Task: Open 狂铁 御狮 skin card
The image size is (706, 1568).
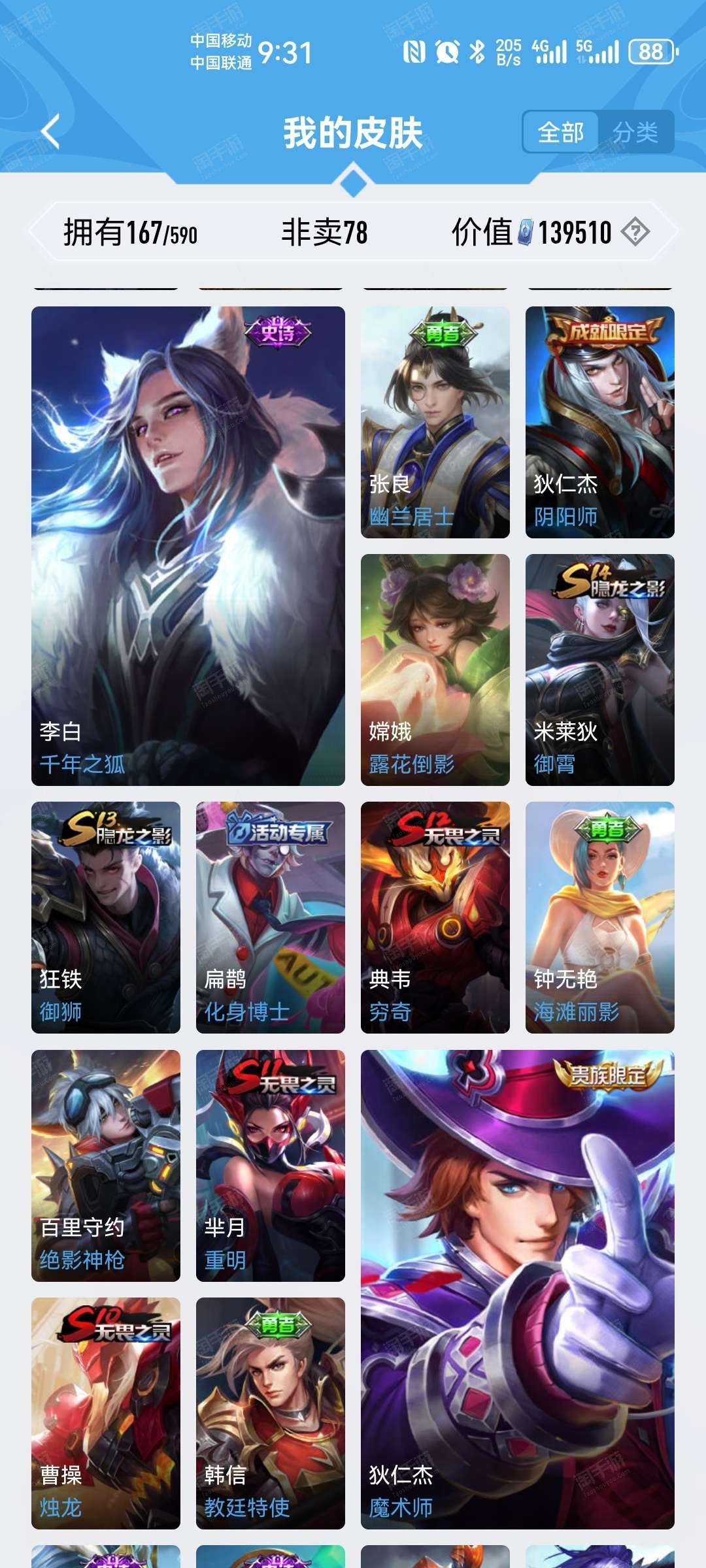Action: (x=106, y=917)
